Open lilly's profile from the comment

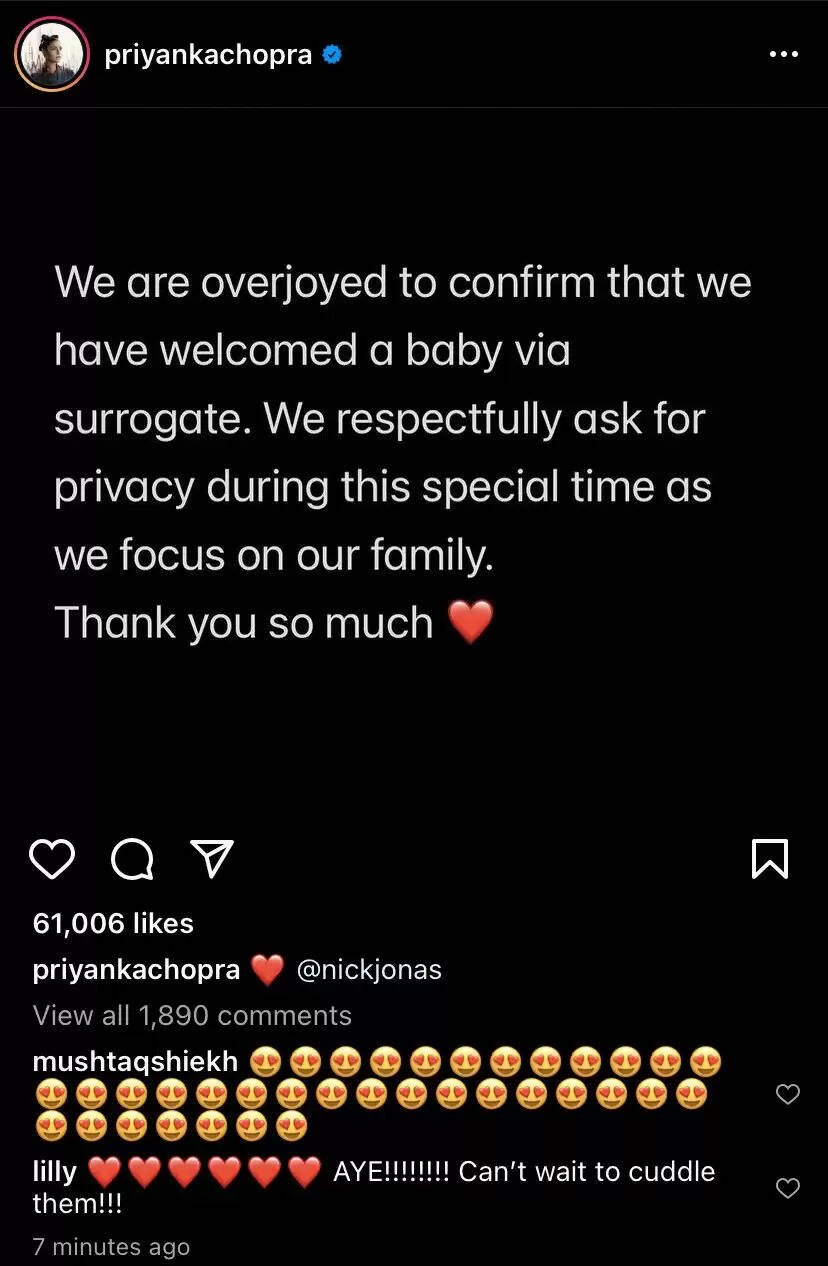[x=54, y=1171]
